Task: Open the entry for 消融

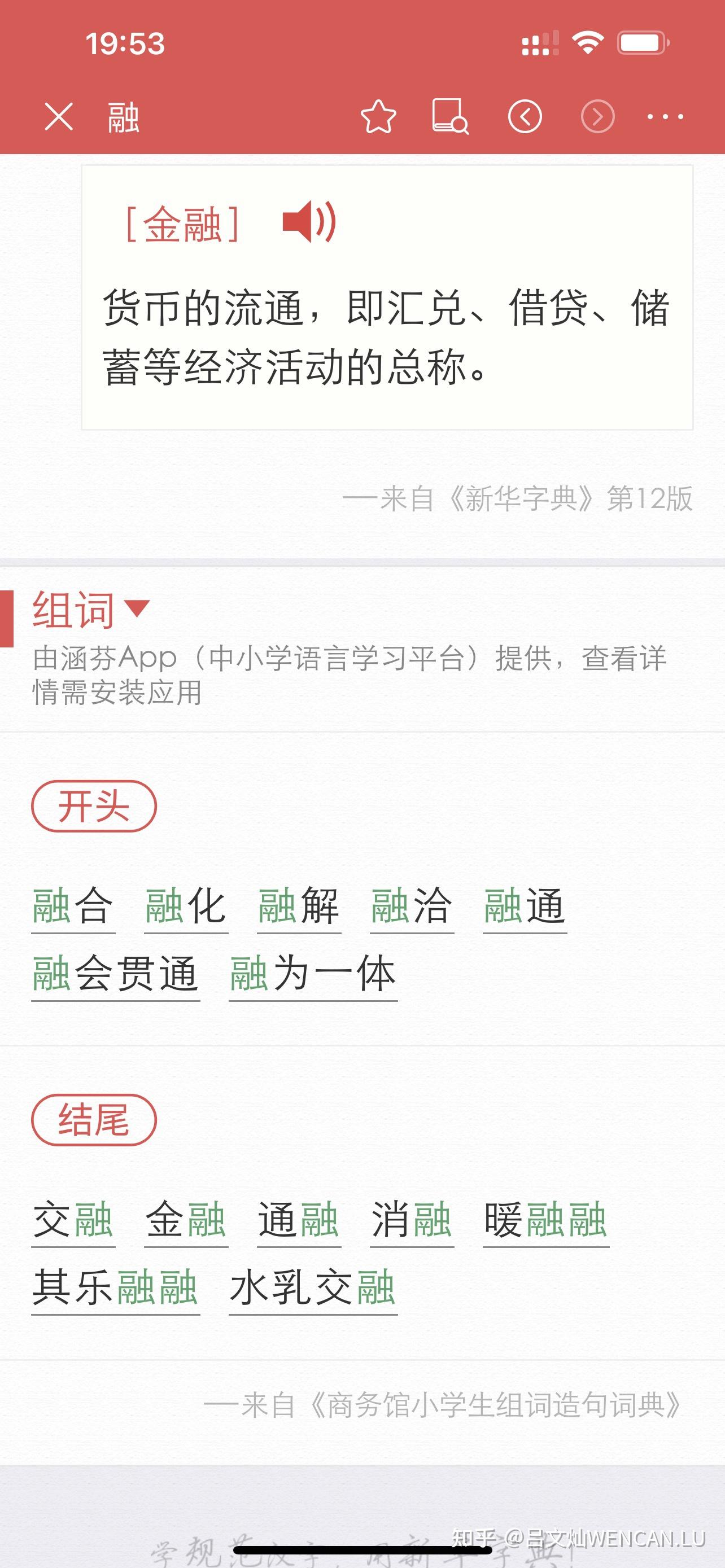Action: tap(412, 1219)
